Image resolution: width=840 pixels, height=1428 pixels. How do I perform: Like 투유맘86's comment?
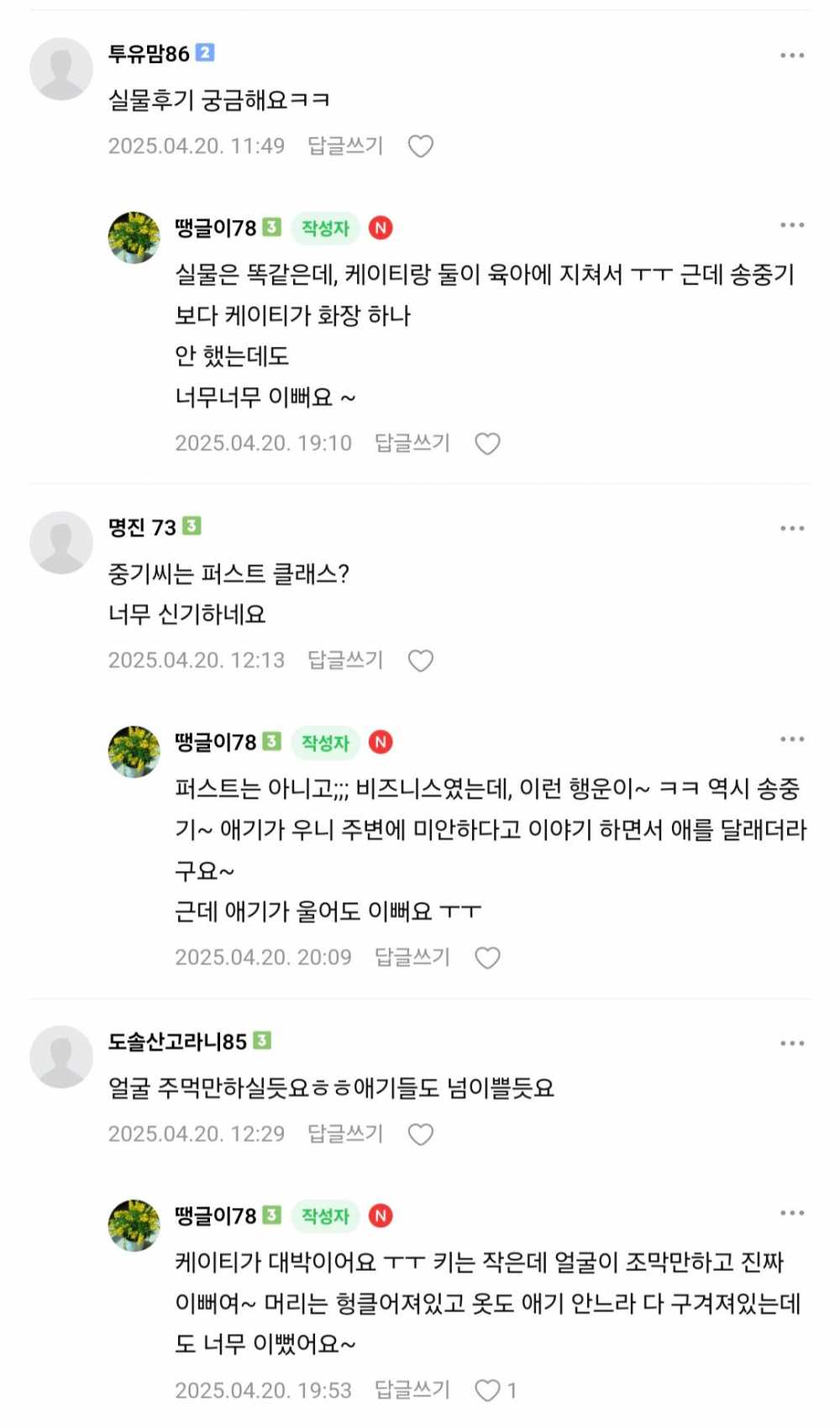coord(420,146)
